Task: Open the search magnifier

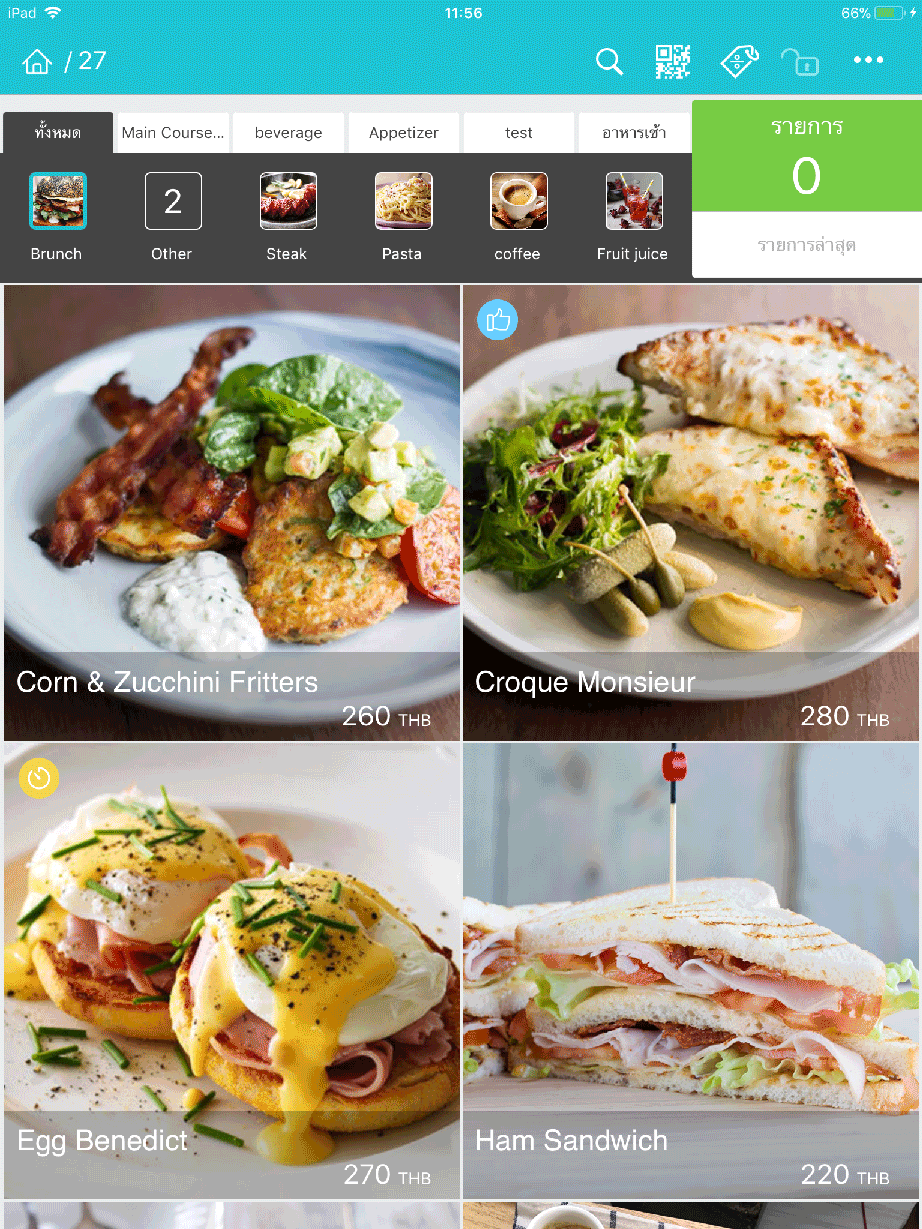Action: 609,62
